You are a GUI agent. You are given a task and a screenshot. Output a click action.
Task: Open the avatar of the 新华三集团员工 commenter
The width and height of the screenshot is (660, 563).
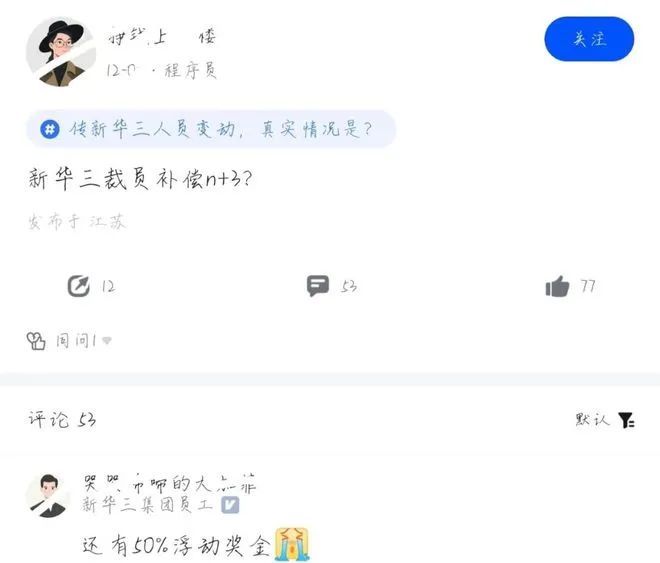[48, 494]
